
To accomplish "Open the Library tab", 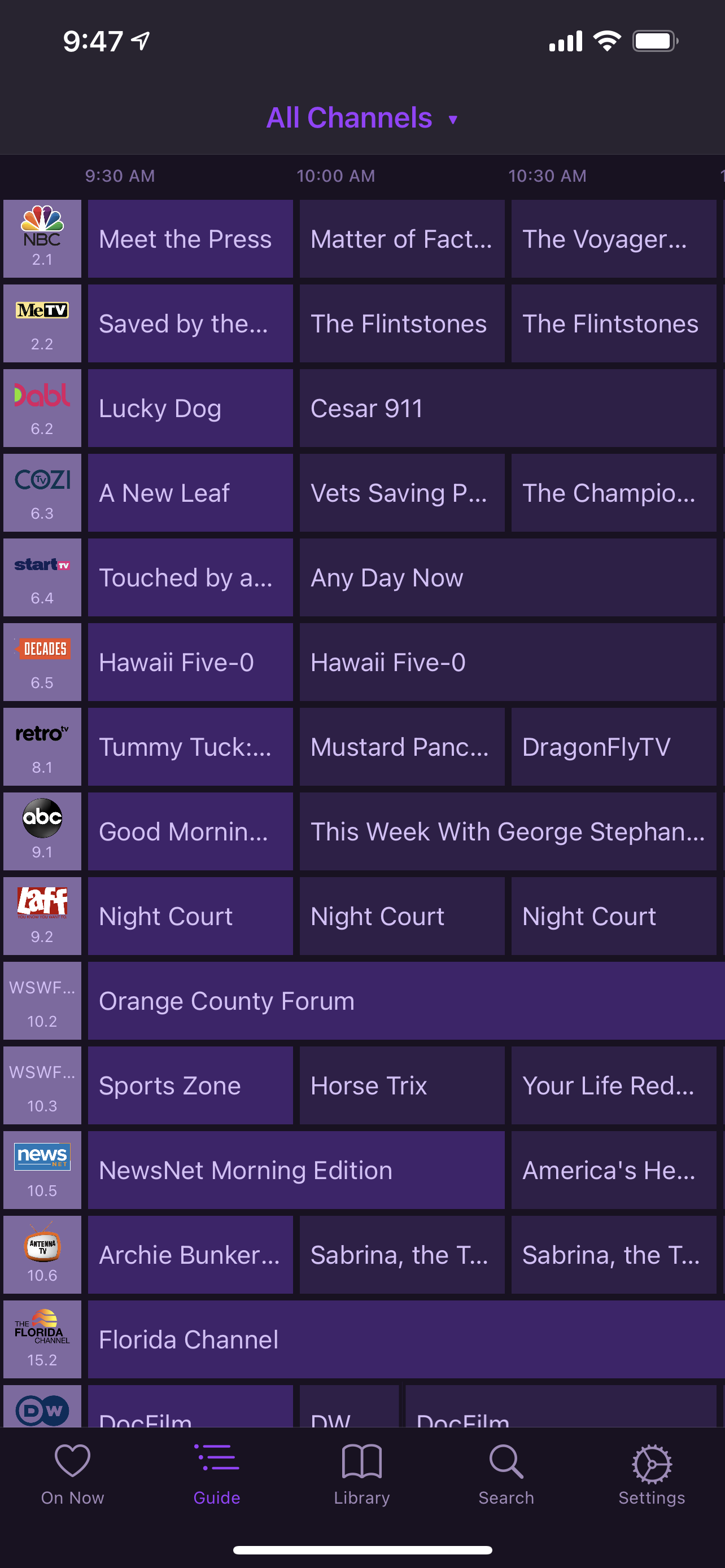I will pos(361,1474).
